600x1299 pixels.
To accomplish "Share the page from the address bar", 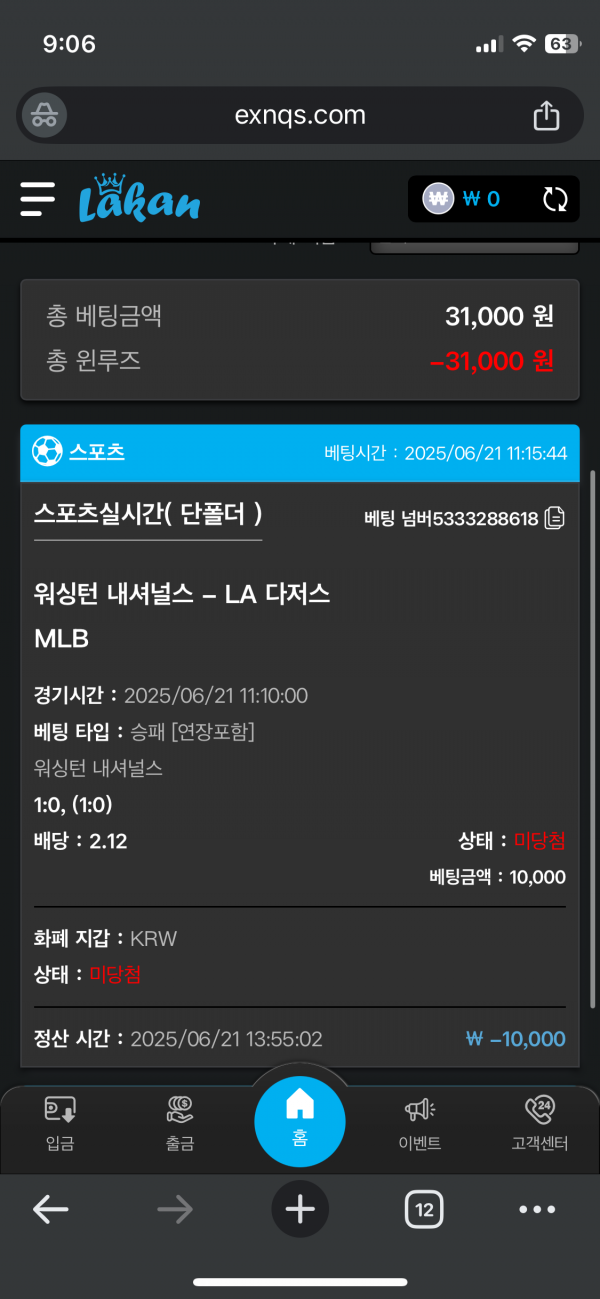I will click(x=546, y=115).
